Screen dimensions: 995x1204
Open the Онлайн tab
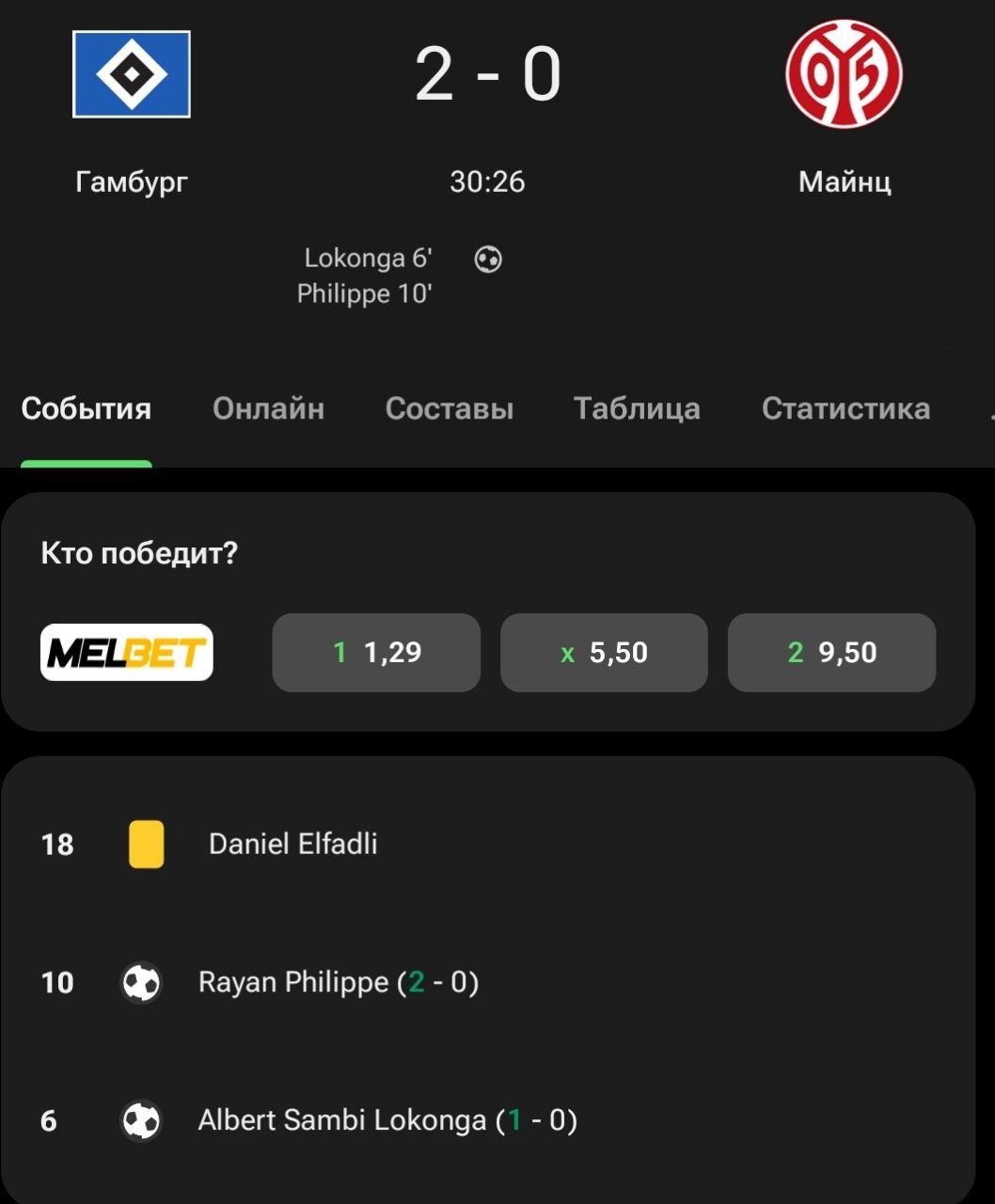(x=268, y=408)
